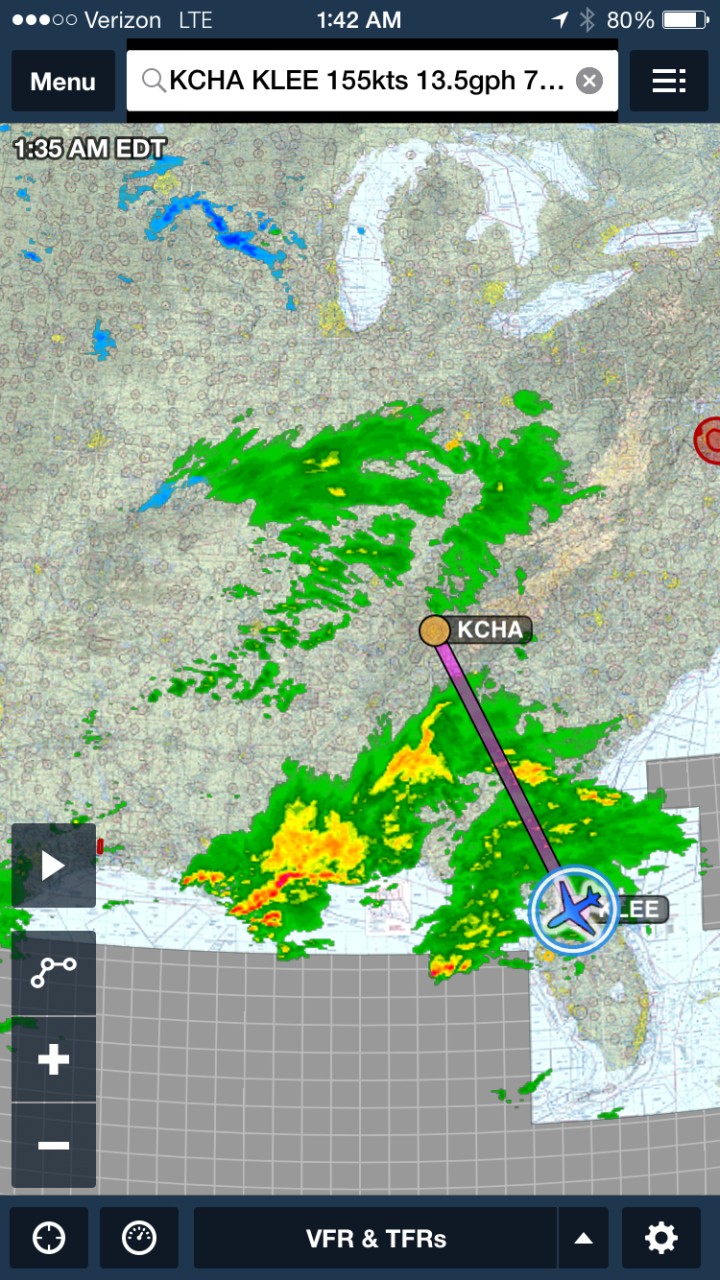Open the list view icon
Viewport: 720px width, 1280px height.
668,81
